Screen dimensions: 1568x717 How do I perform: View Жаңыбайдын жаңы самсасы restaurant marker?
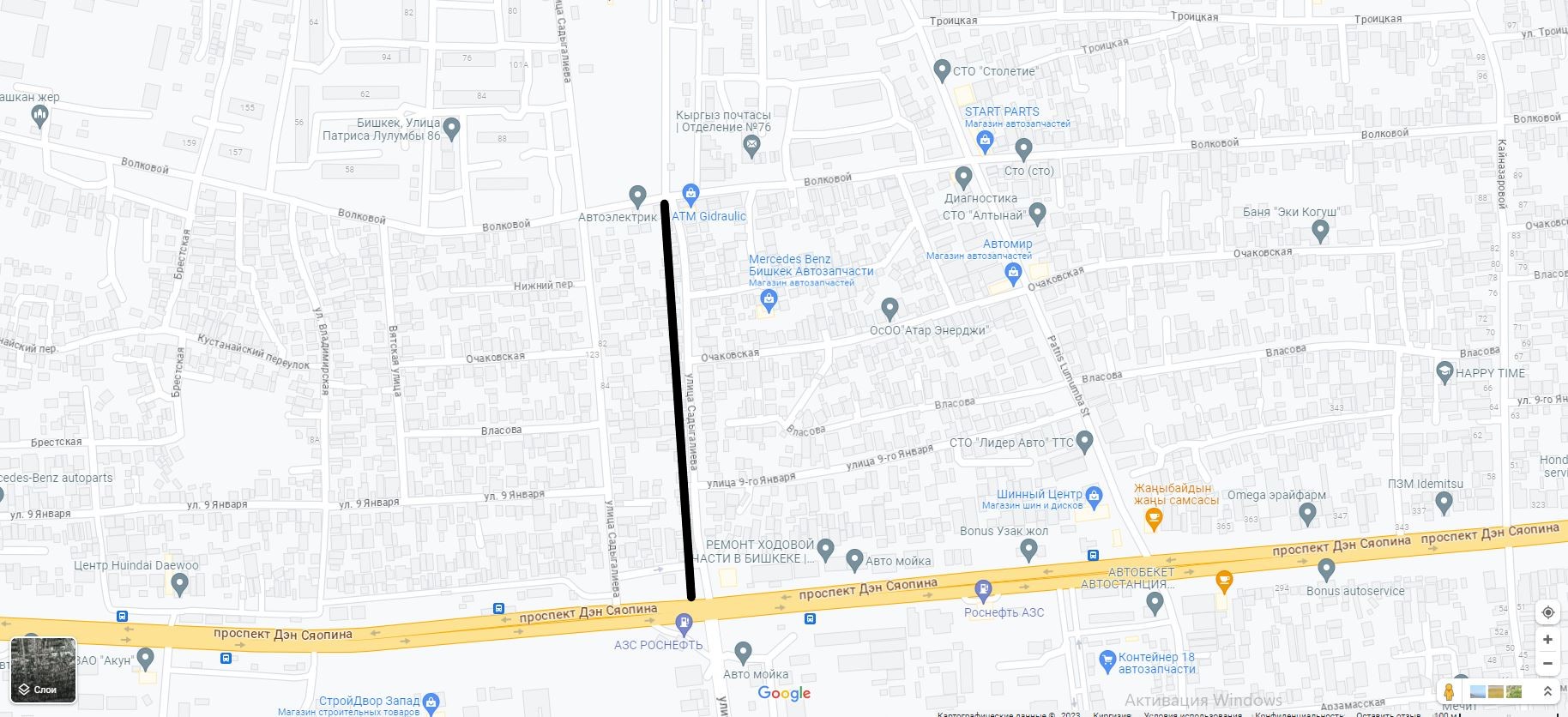[1154, 516]
